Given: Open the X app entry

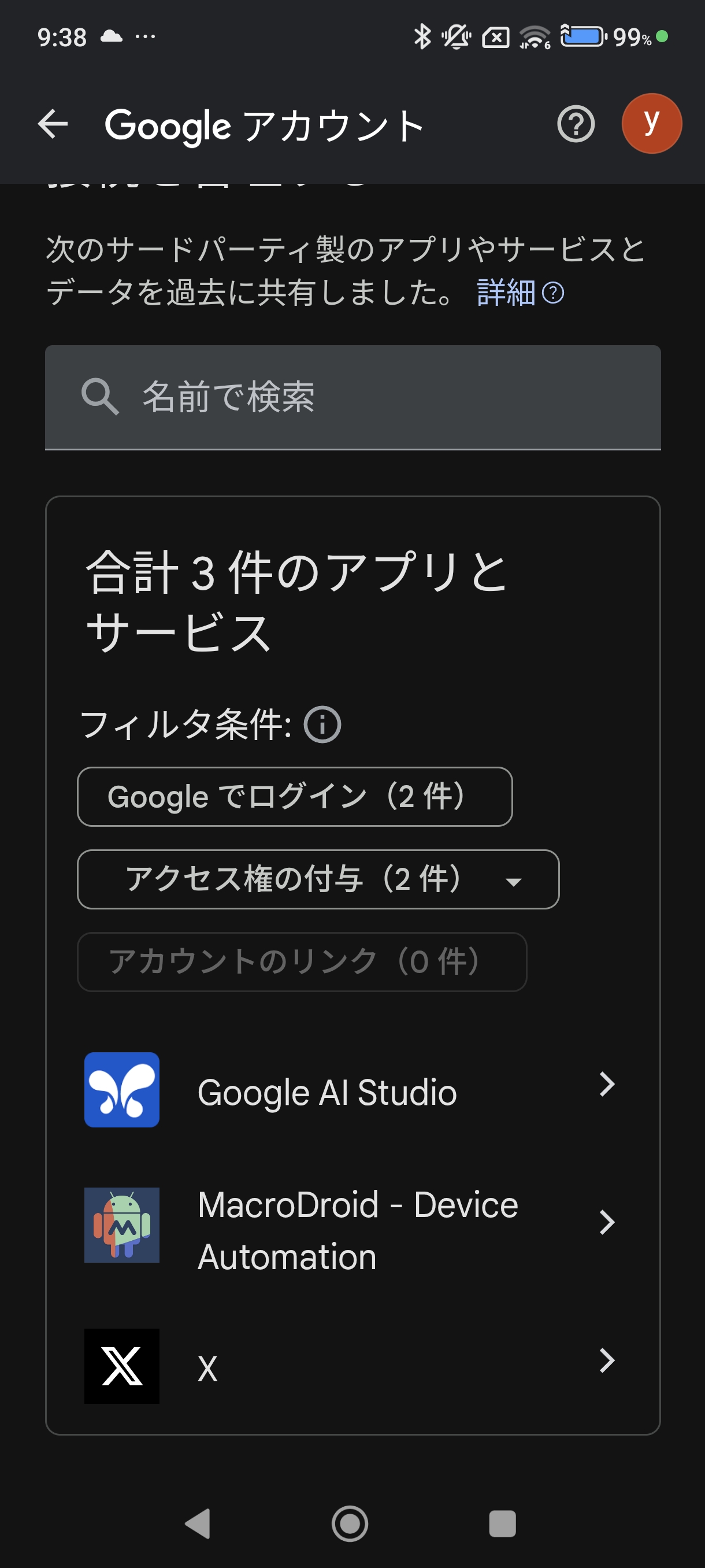Looking at the screenshot, I should coord(353,1367).
